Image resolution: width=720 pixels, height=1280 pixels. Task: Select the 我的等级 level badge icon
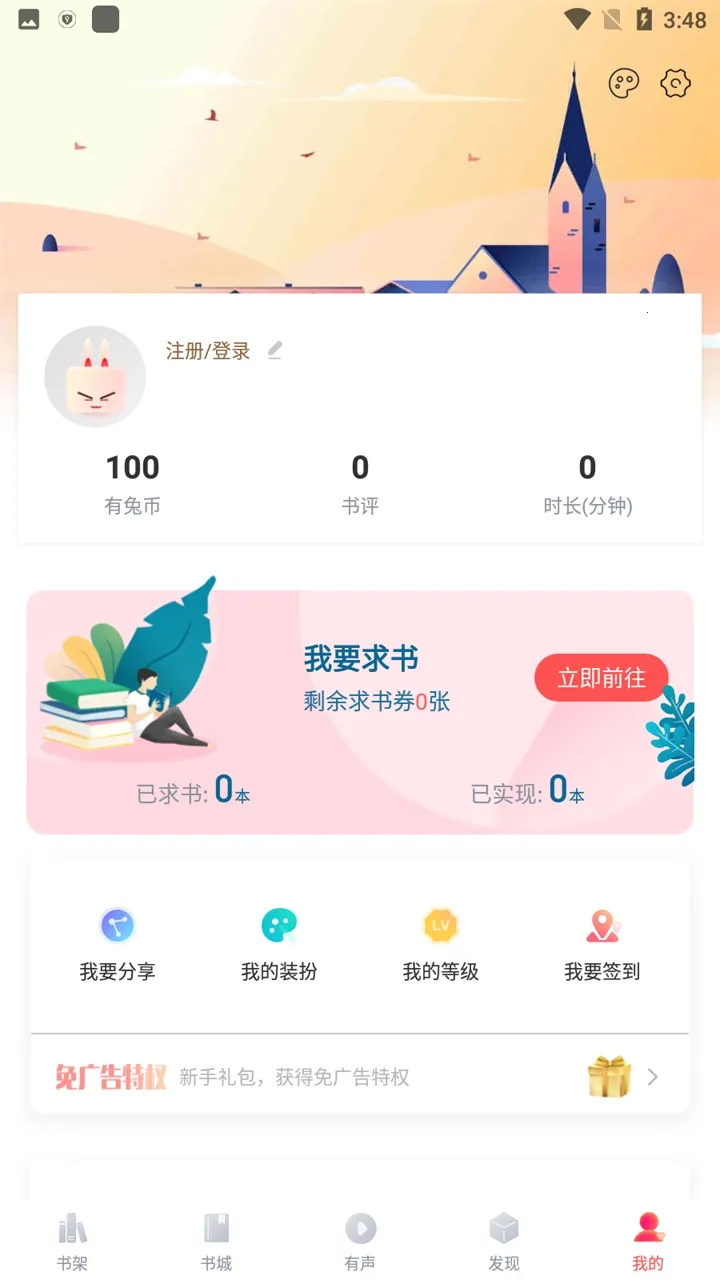(440, 926)
